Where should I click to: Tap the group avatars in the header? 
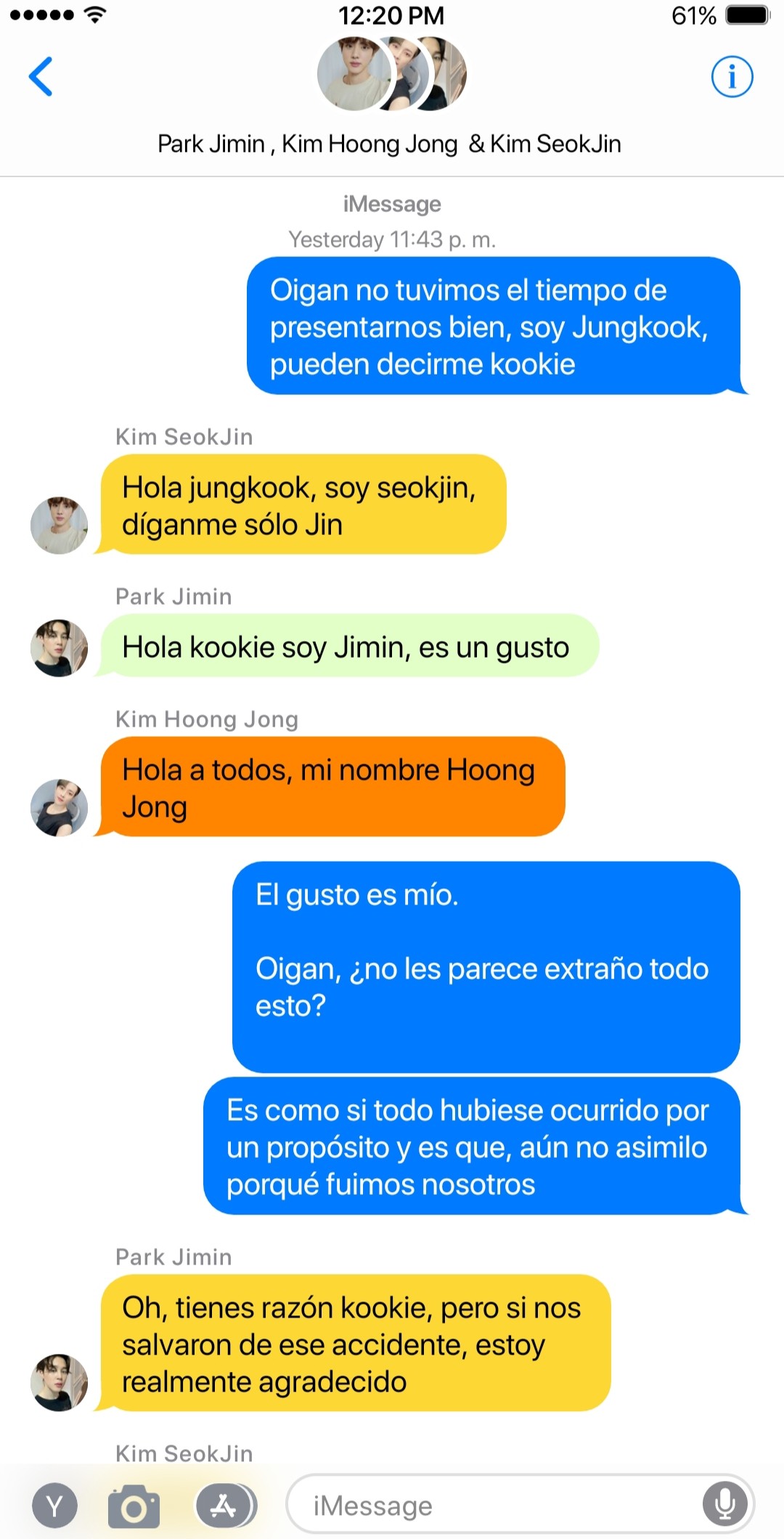pos(391,74)
